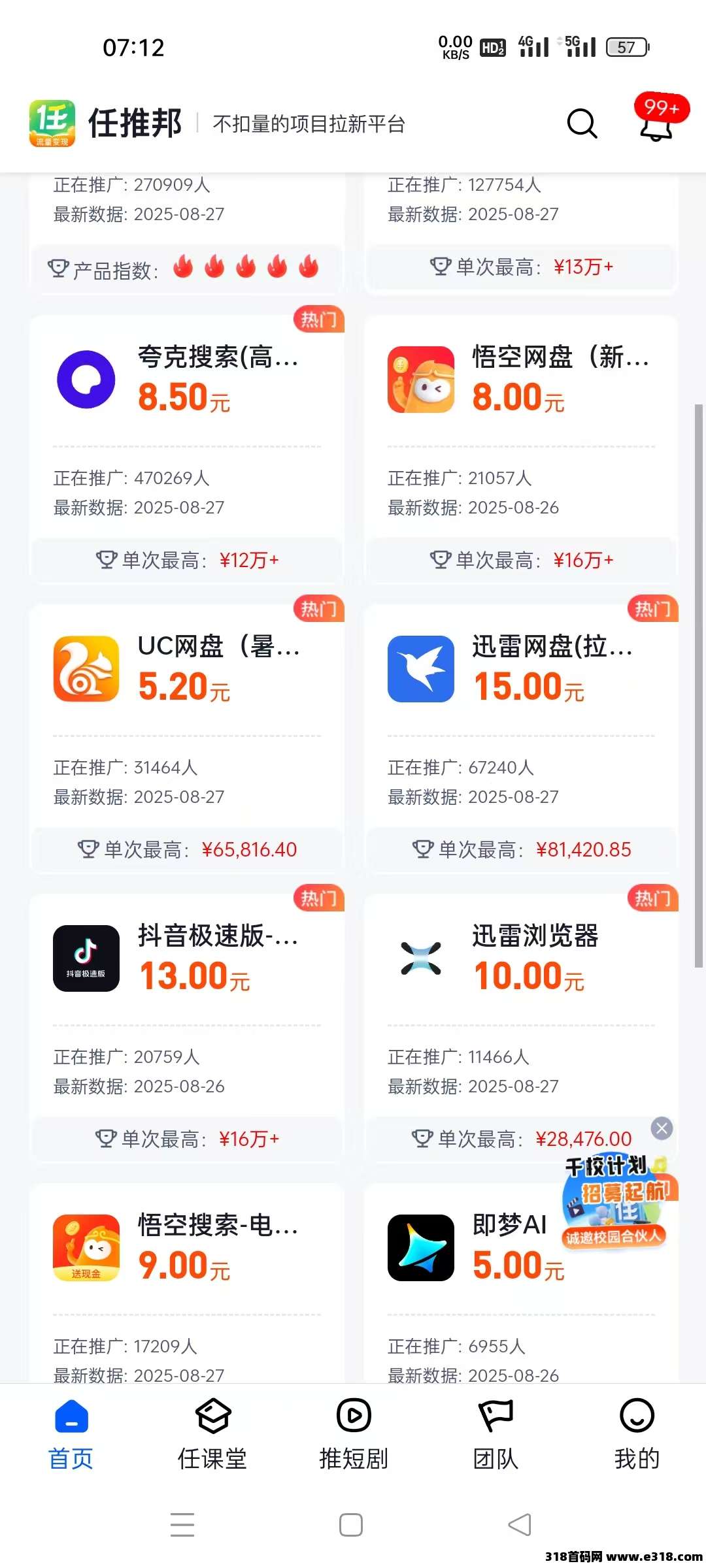Open the 千校计划 招募起航 floating banner
706x1568 pixels.
[614, 1202]
